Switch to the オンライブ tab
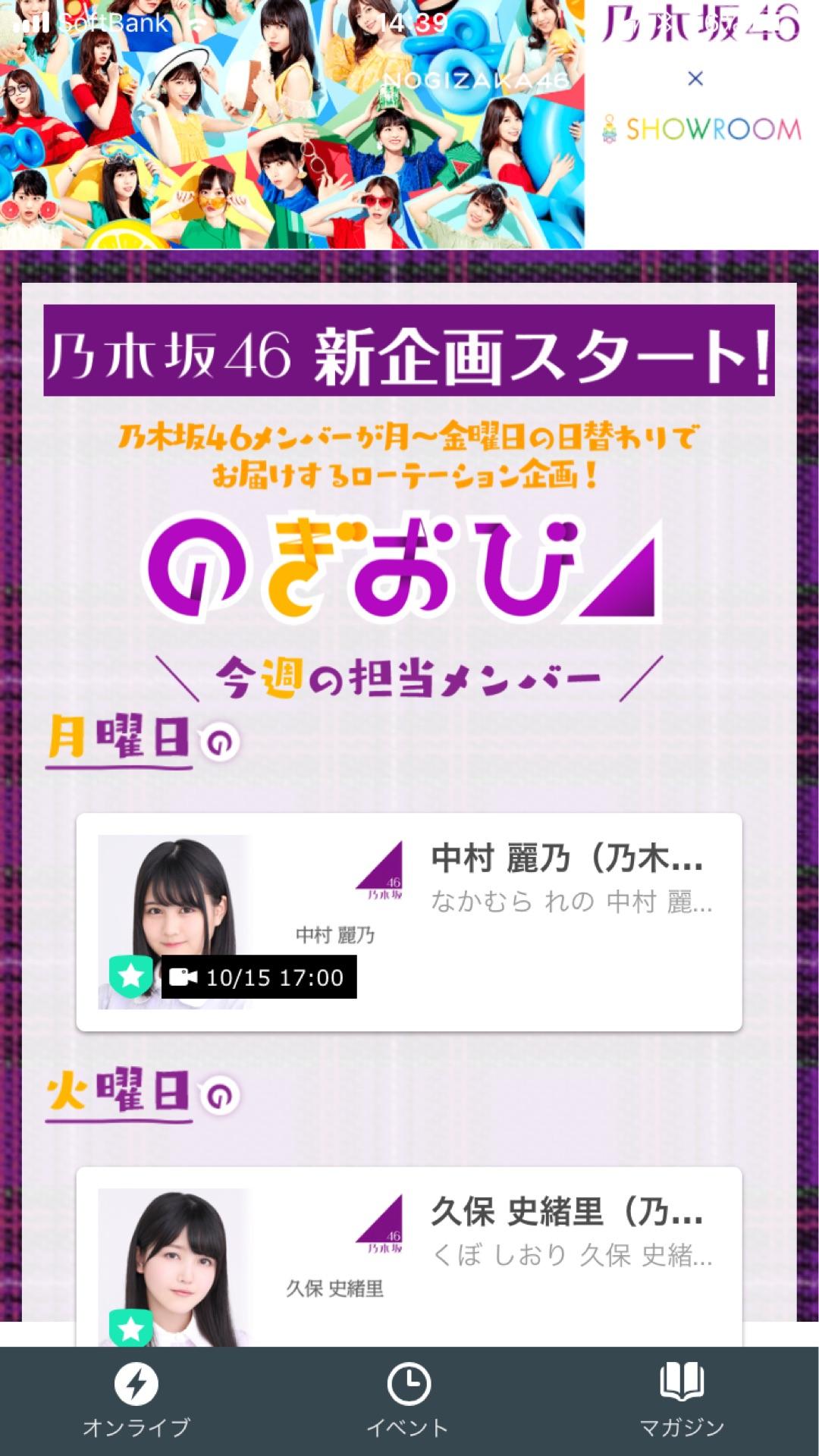819x1456 pixels. (136, 1401)
